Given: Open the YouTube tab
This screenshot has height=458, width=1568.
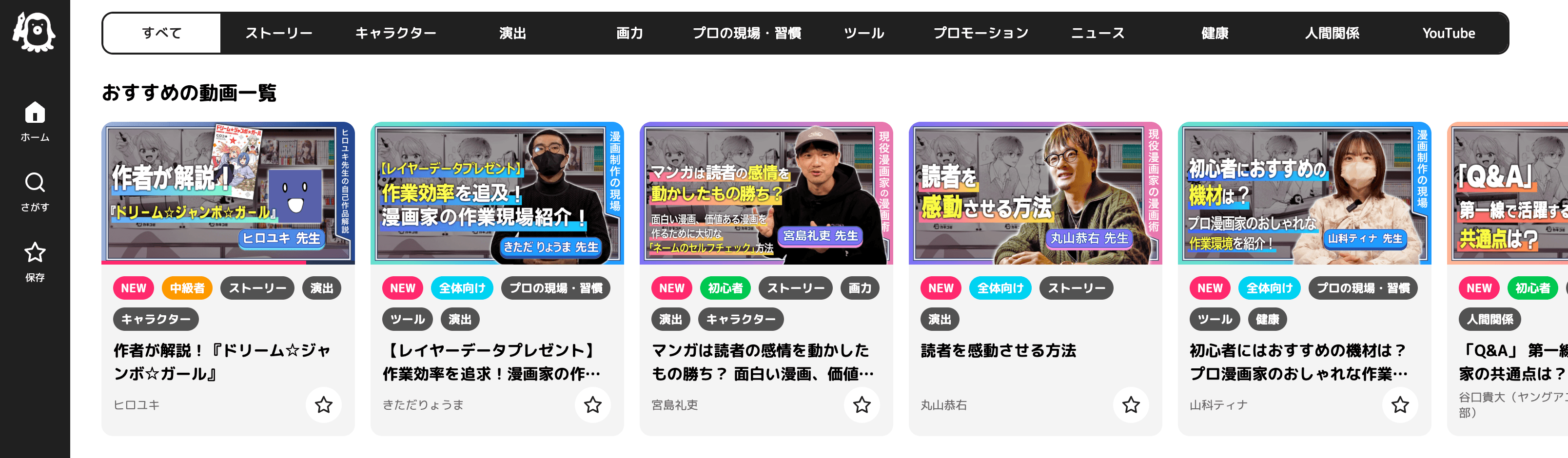Looking at the screenshot, I should (x=1448, y=34).
